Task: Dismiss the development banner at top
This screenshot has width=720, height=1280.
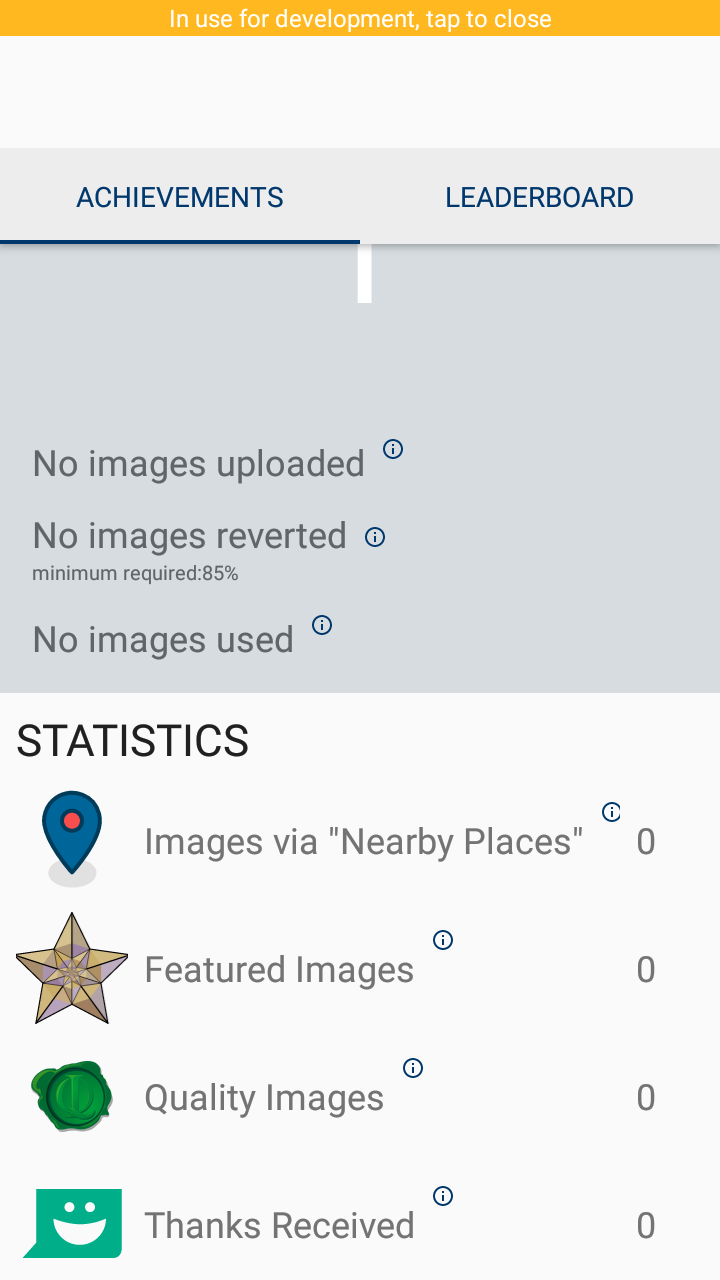Action: 360,19
